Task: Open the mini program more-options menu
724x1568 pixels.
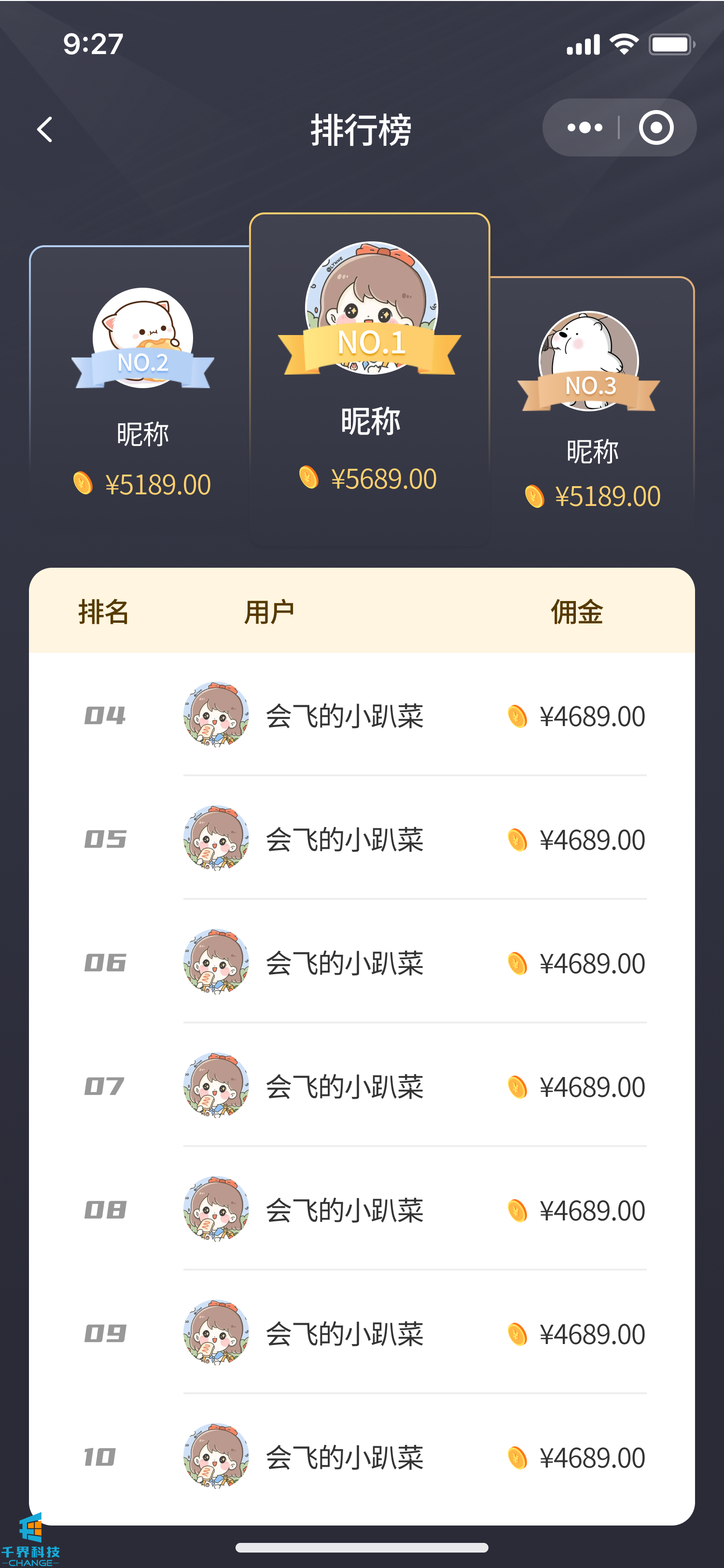Action: pyautogui.click(x=584, y=128)
